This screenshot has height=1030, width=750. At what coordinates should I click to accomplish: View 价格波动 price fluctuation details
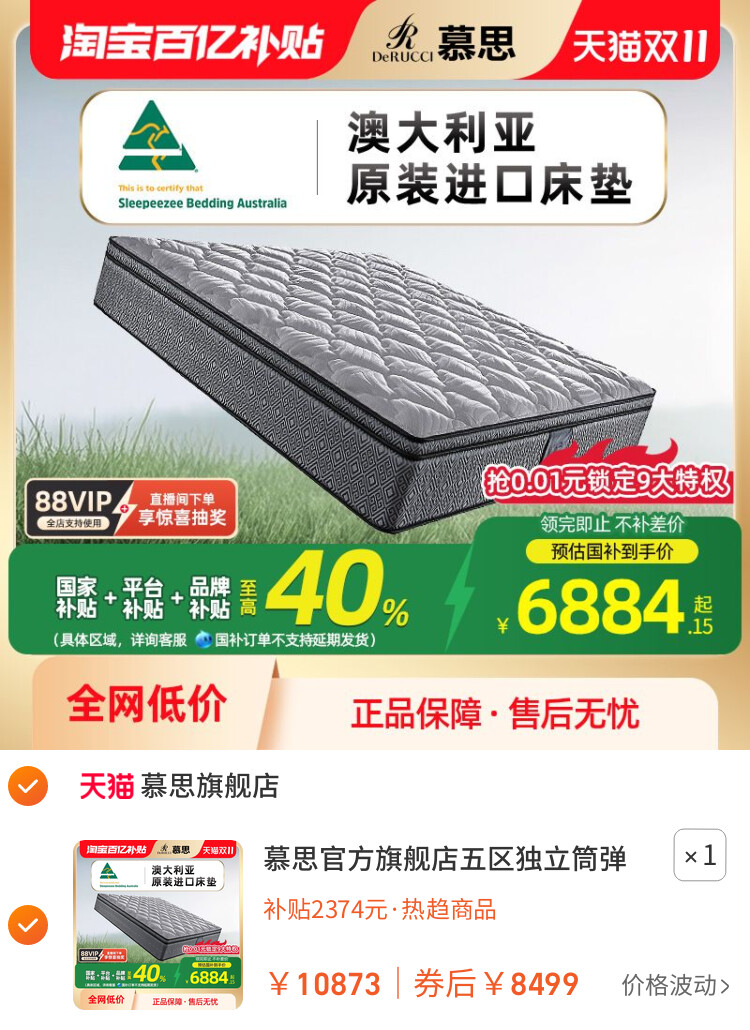click(x=675, y=985)
